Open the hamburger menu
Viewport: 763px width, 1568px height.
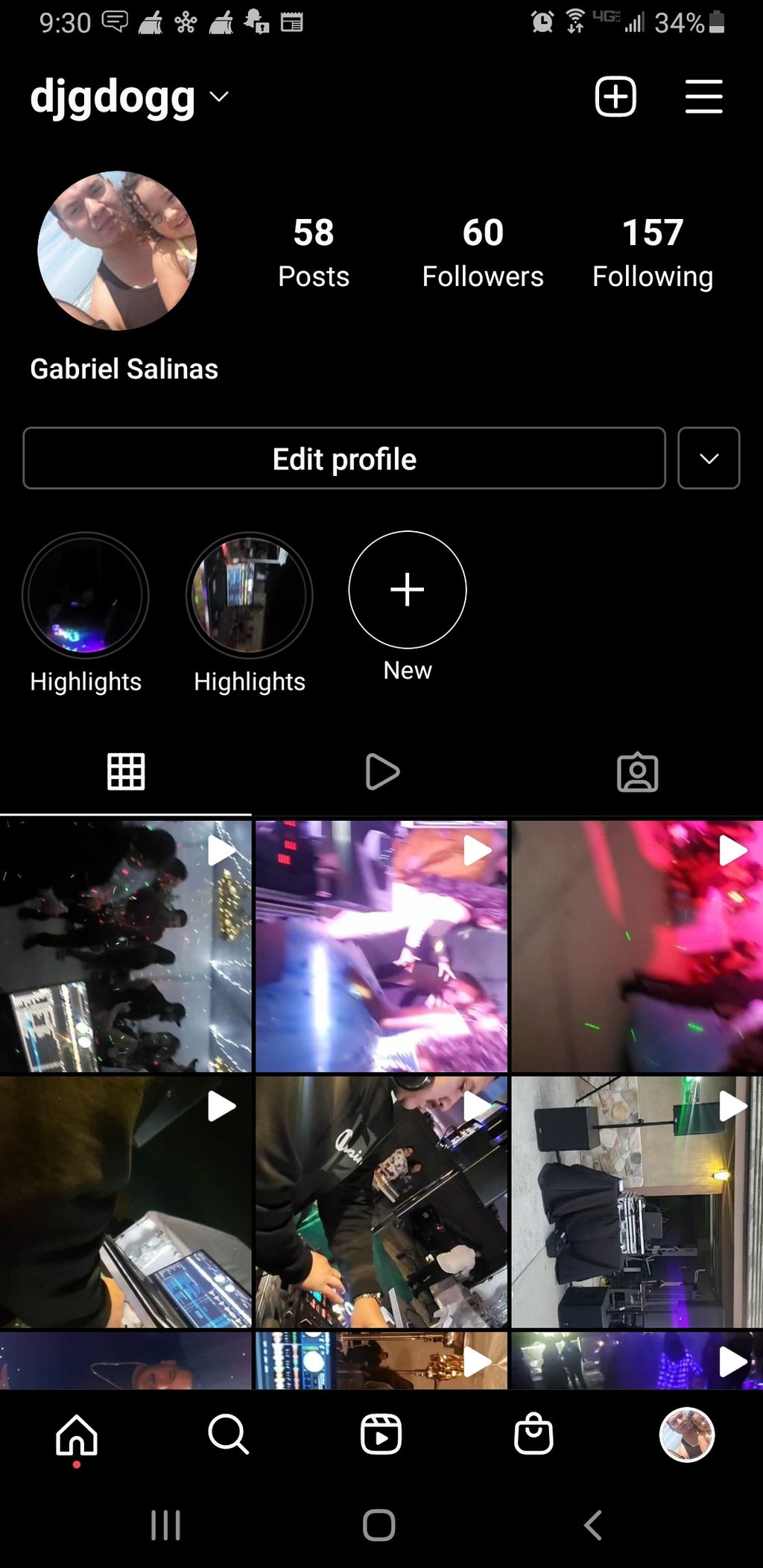coord(703,97)
